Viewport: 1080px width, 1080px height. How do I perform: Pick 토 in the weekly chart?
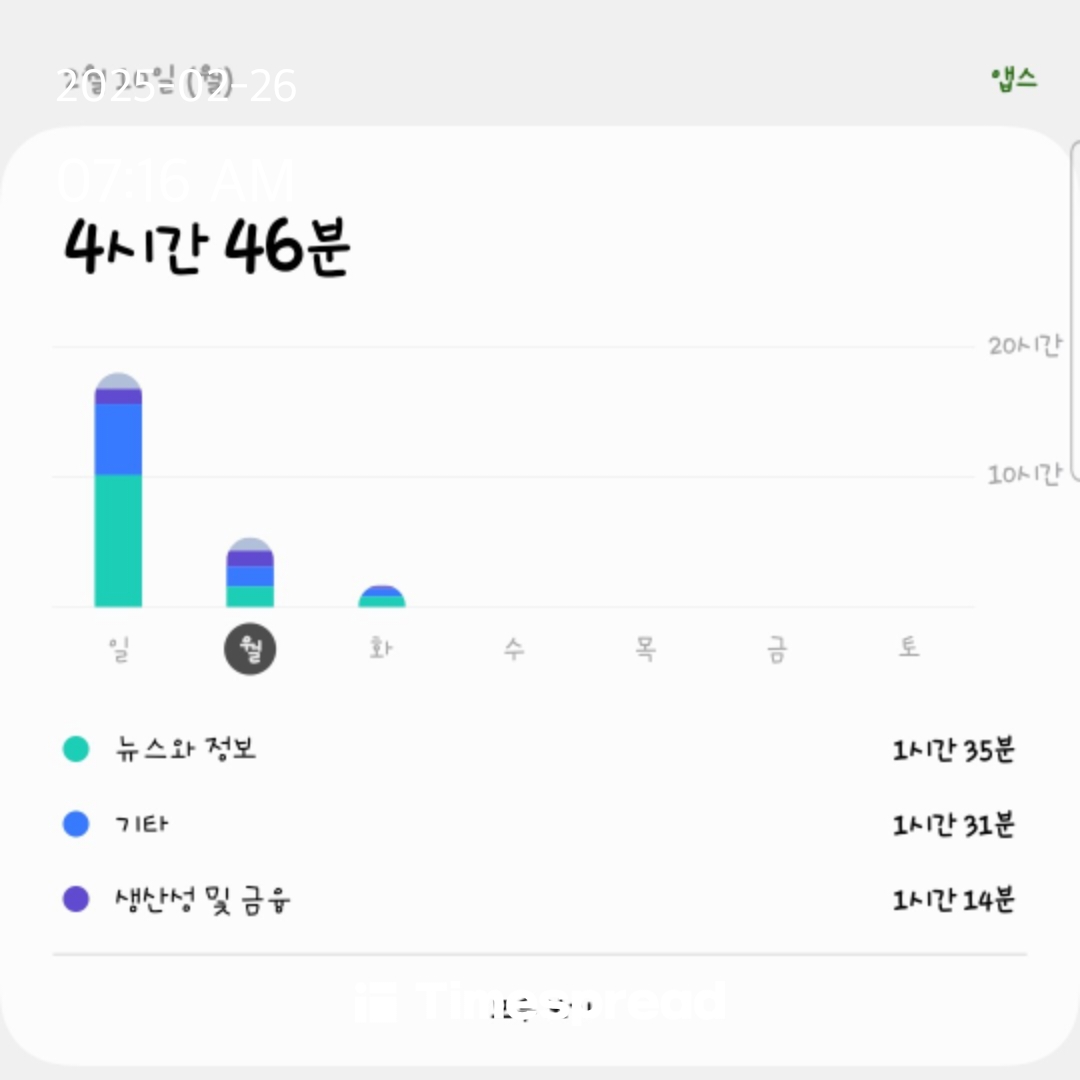pos(908,649)
